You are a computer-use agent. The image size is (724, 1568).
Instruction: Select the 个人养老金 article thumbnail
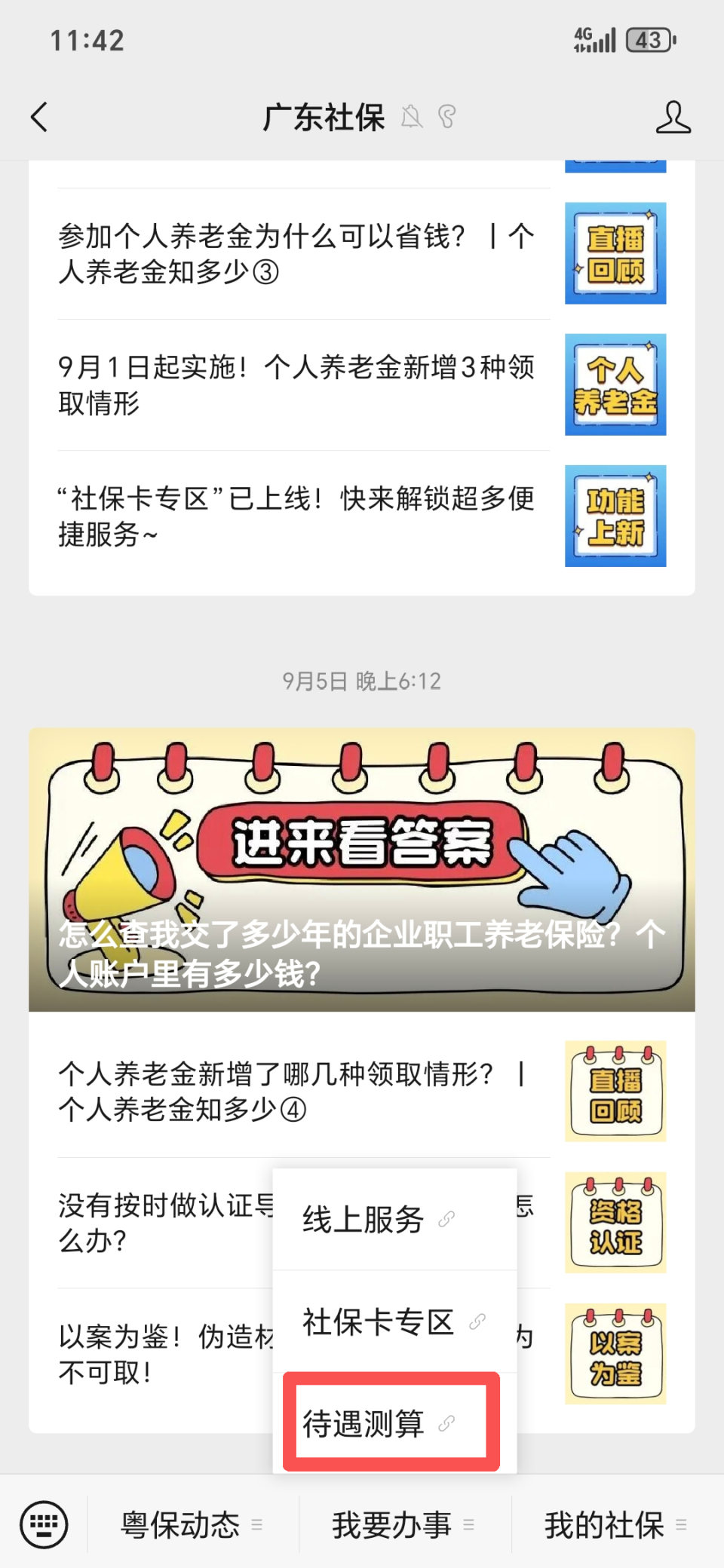click(615, 384)
